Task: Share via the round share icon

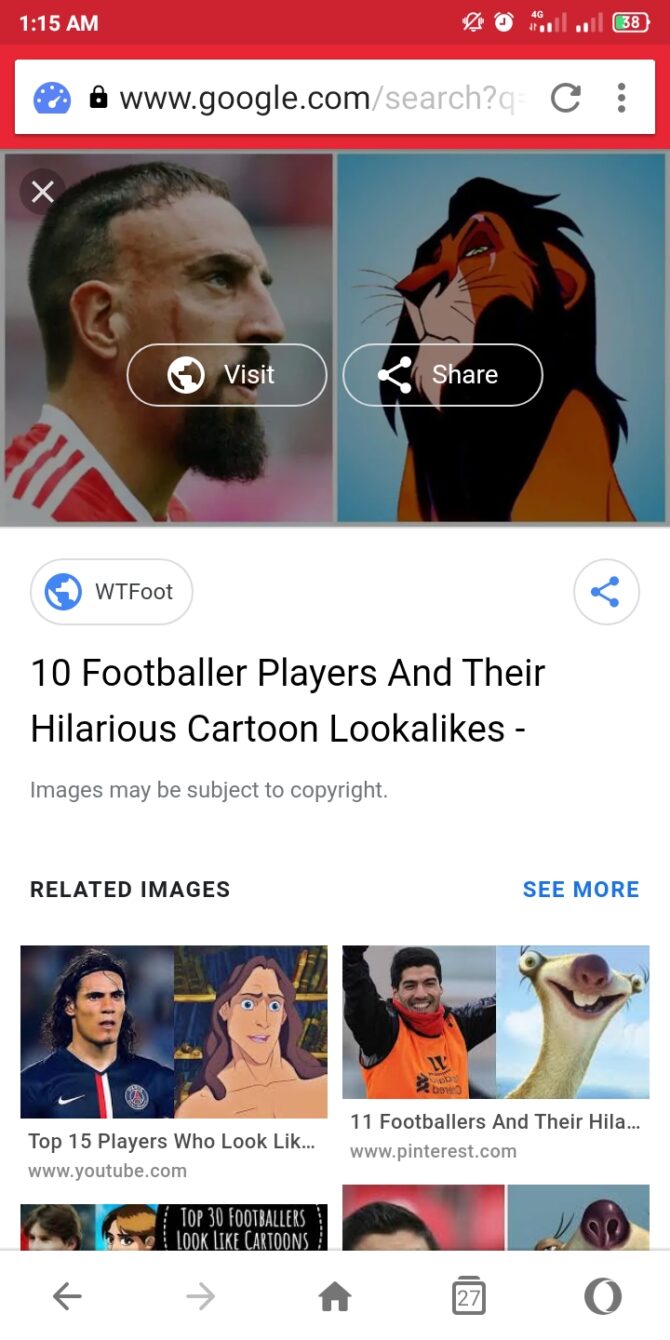Action: (x=605, y=592)
